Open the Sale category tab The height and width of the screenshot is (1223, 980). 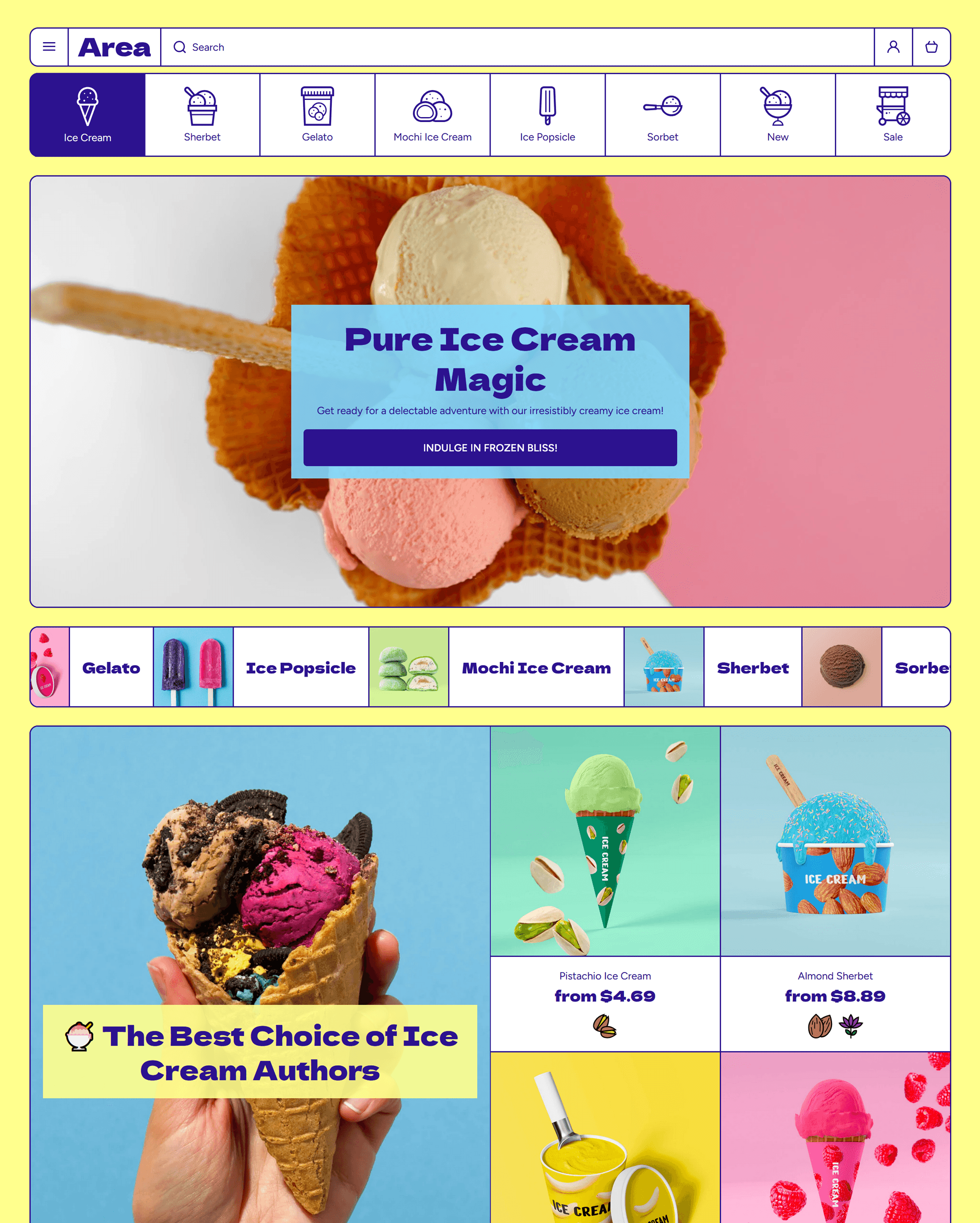click(893, 115)
